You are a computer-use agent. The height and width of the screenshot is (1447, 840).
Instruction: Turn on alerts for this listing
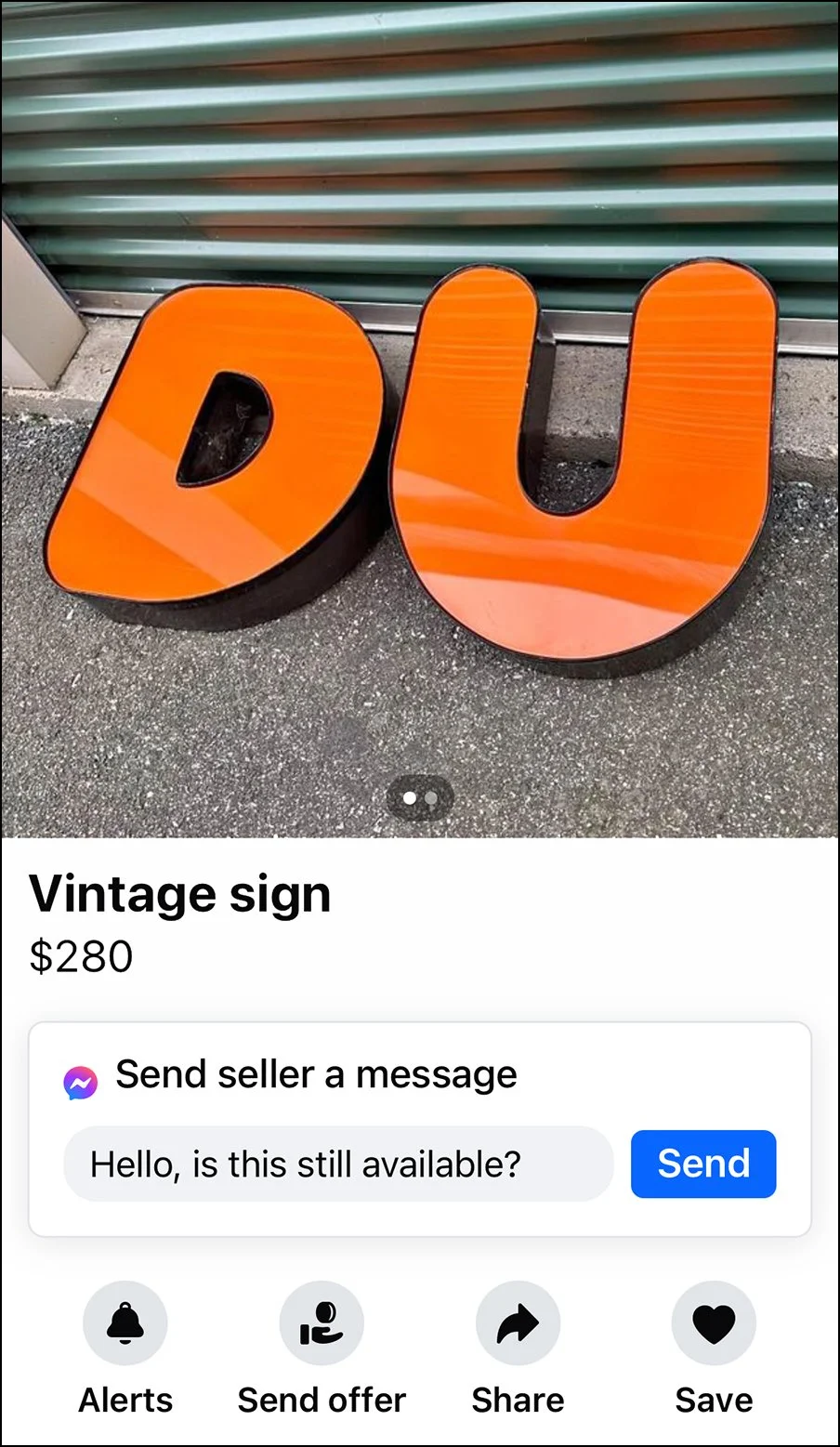pyautogui.click(x=125, y=1323)
